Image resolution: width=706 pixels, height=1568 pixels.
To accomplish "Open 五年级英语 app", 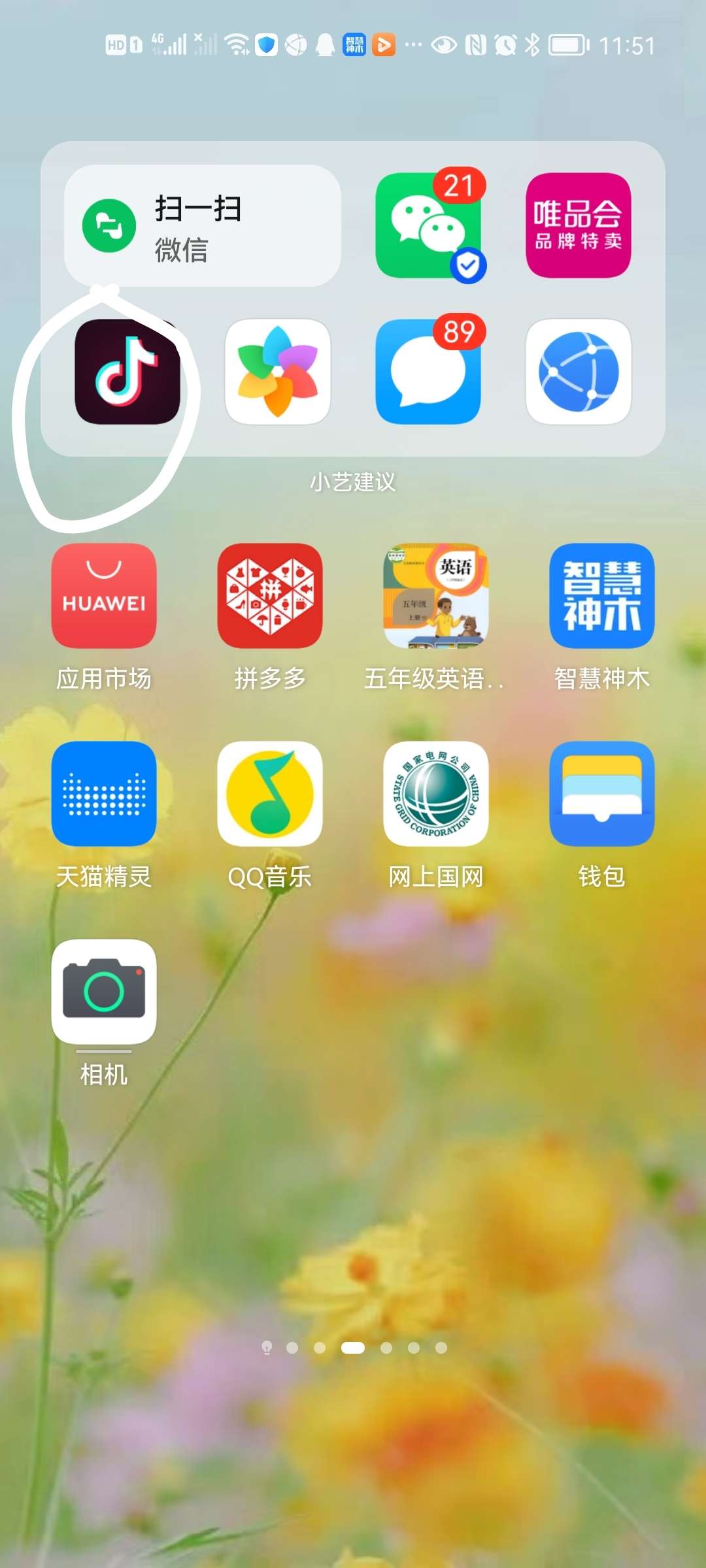I will click(435, 596).
